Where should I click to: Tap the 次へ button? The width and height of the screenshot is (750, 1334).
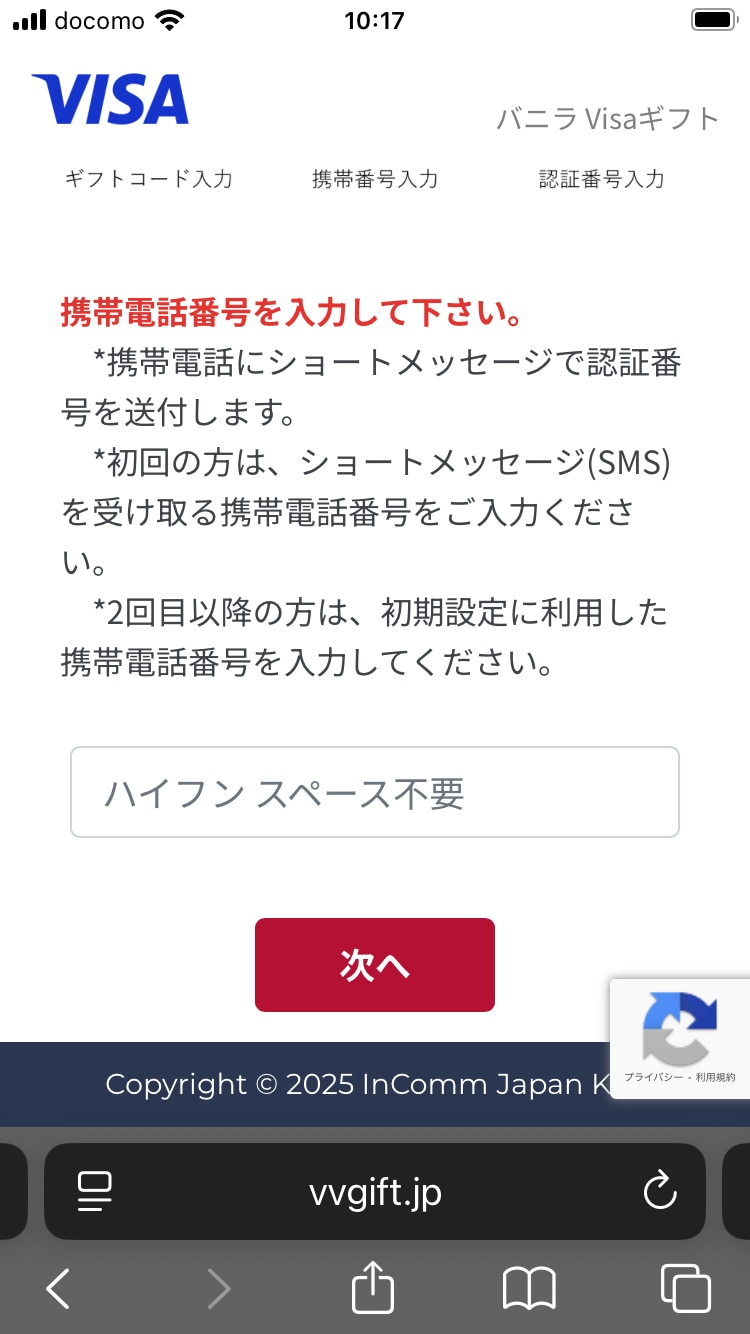[x=374, y=965]
